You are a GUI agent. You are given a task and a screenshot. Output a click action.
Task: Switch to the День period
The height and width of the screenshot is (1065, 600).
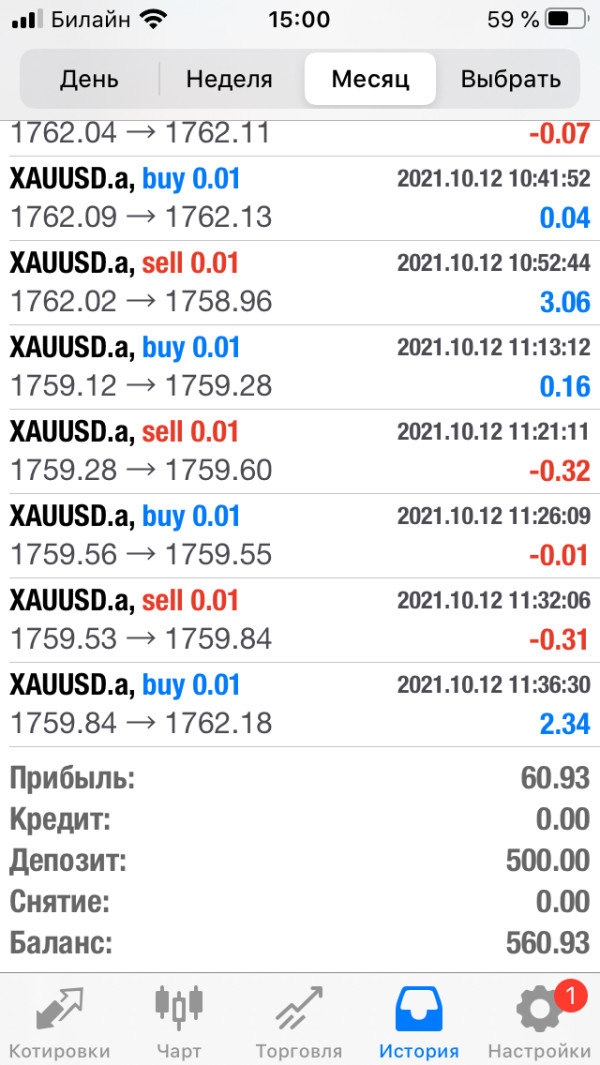point(89,79)
